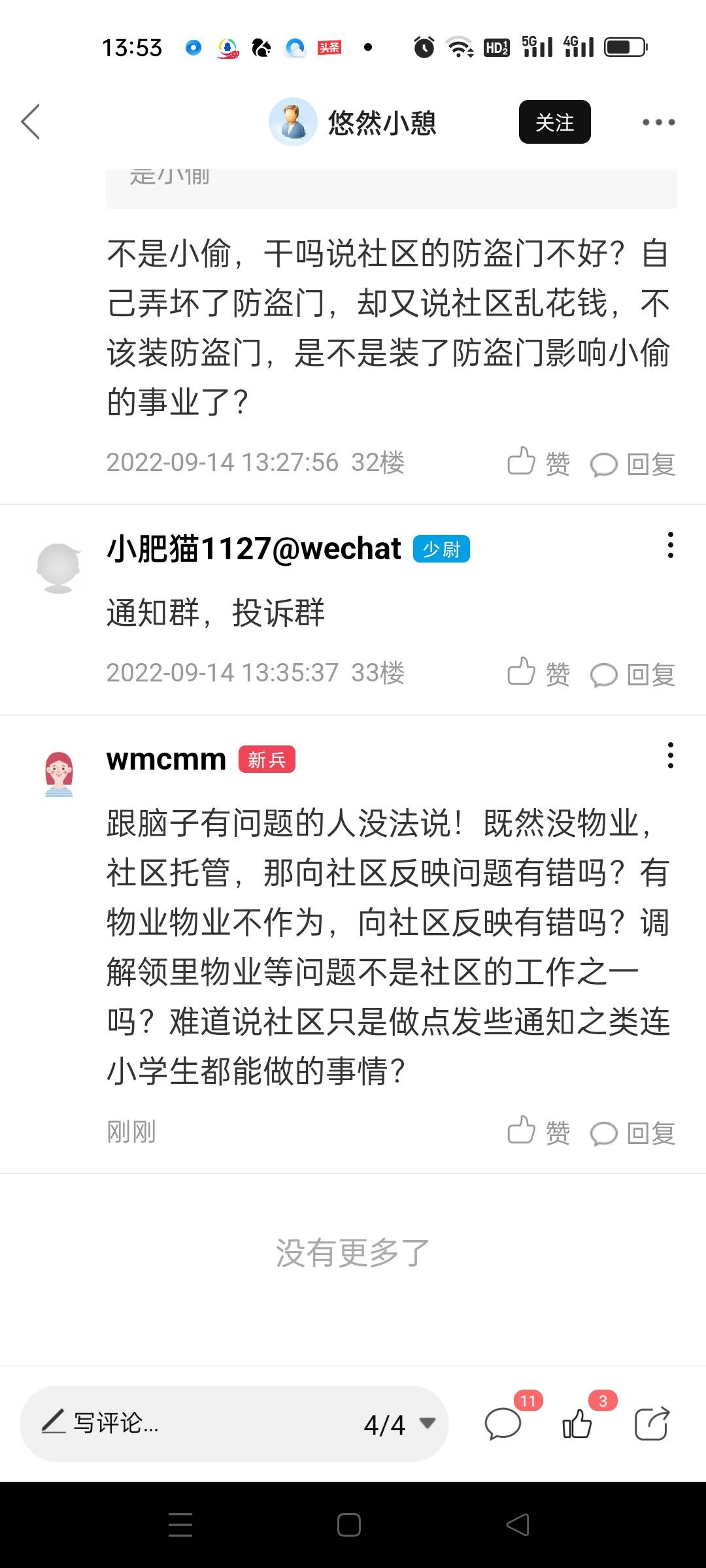The width and height of the screenshot is (706, 1568).
Task: Share this post
Action: [652, 1424]
